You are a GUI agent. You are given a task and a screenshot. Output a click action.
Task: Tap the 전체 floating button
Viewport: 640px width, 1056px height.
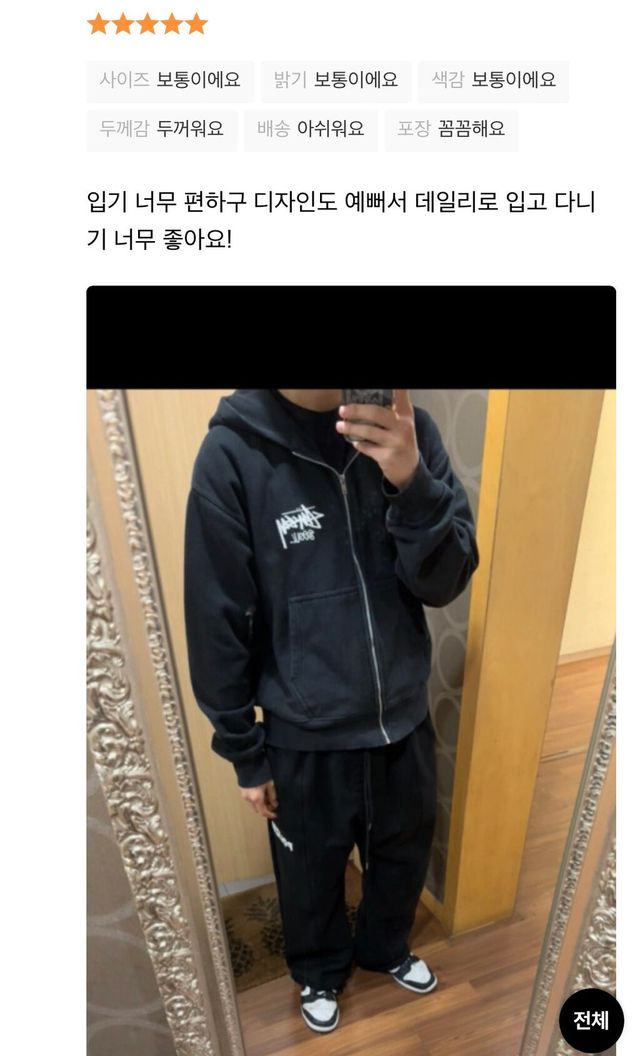pyautogui.click(x=590, y=1020)
